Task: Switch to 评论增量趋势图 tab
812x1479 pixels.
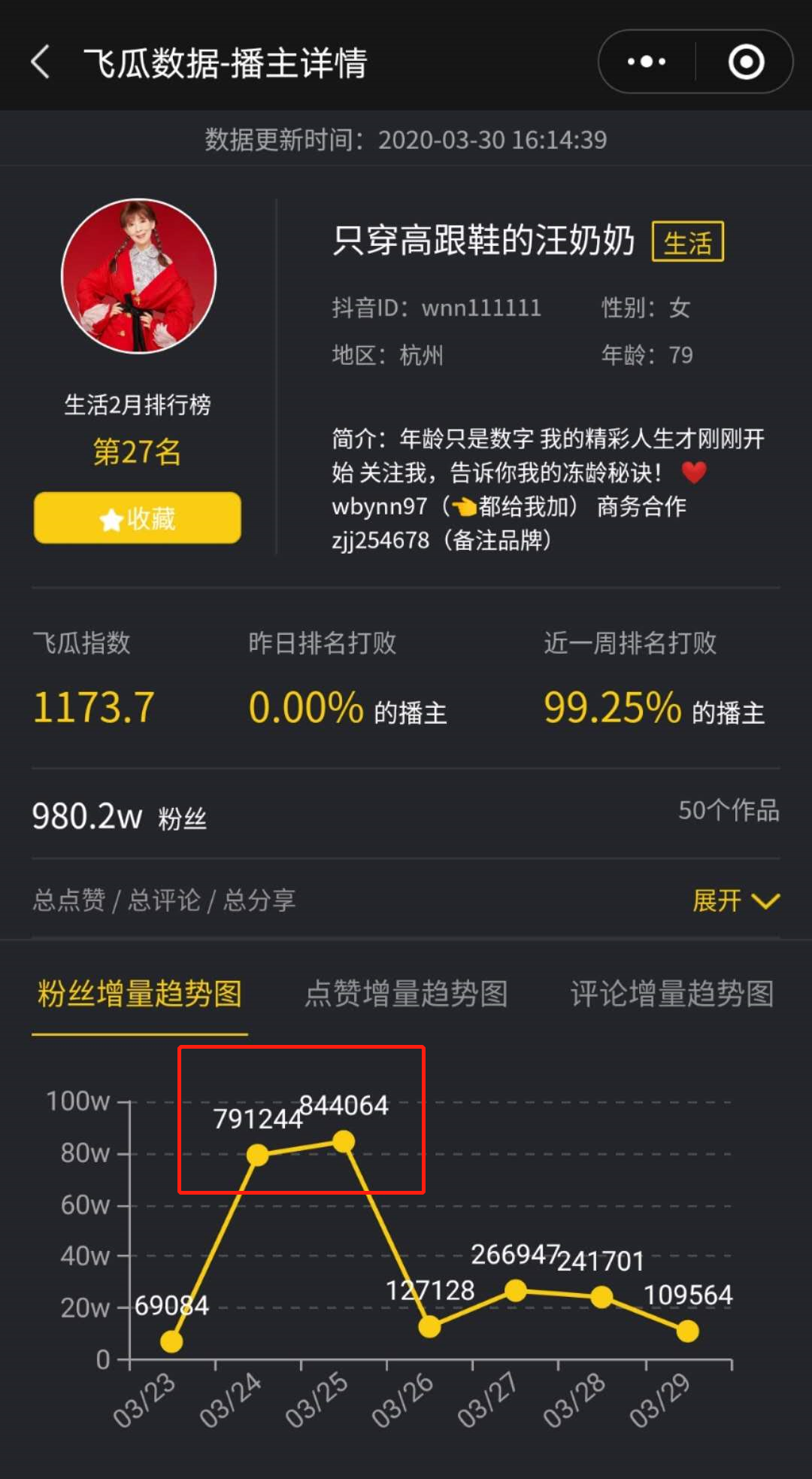Action: click(671, 994)
